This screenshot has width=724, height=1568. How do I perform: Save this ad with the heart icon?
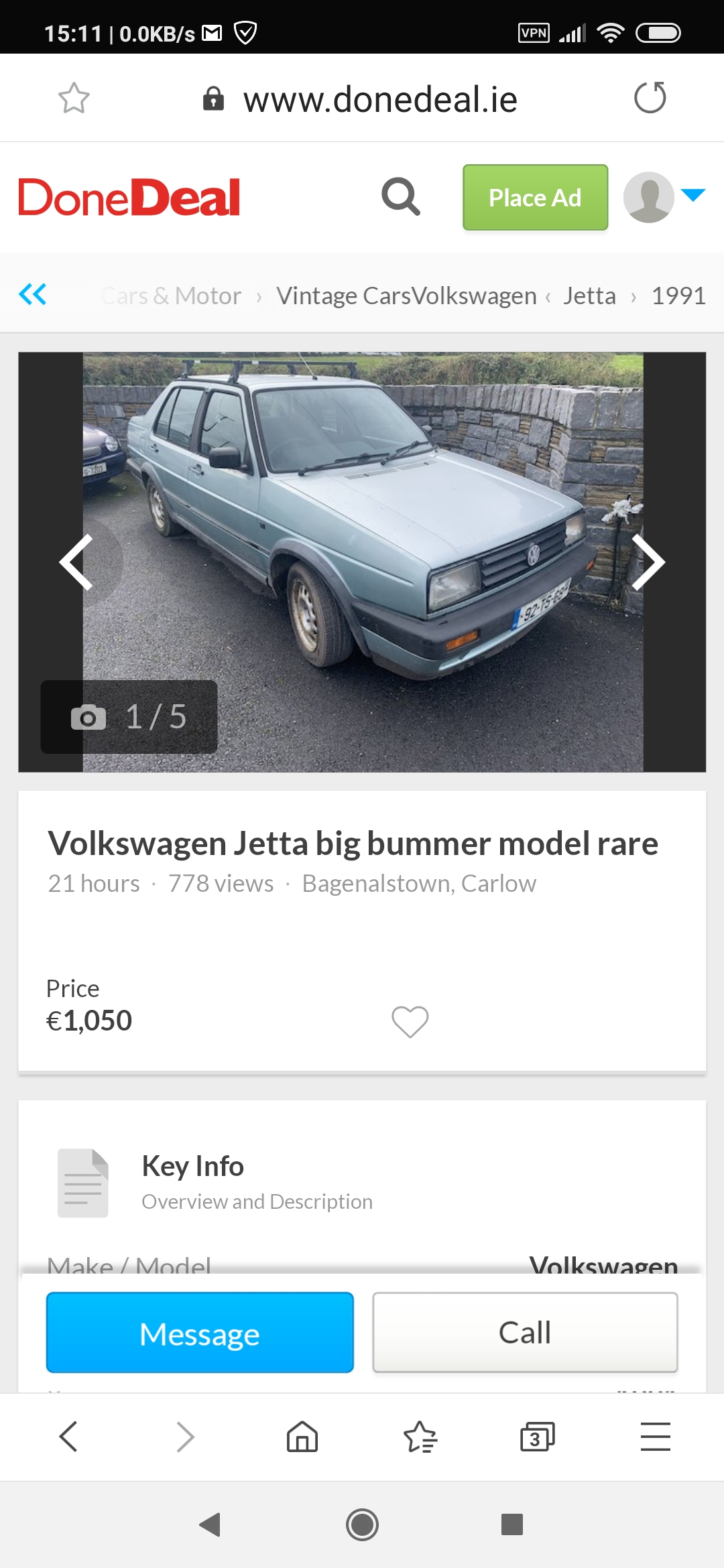(x=410, y=1022)
